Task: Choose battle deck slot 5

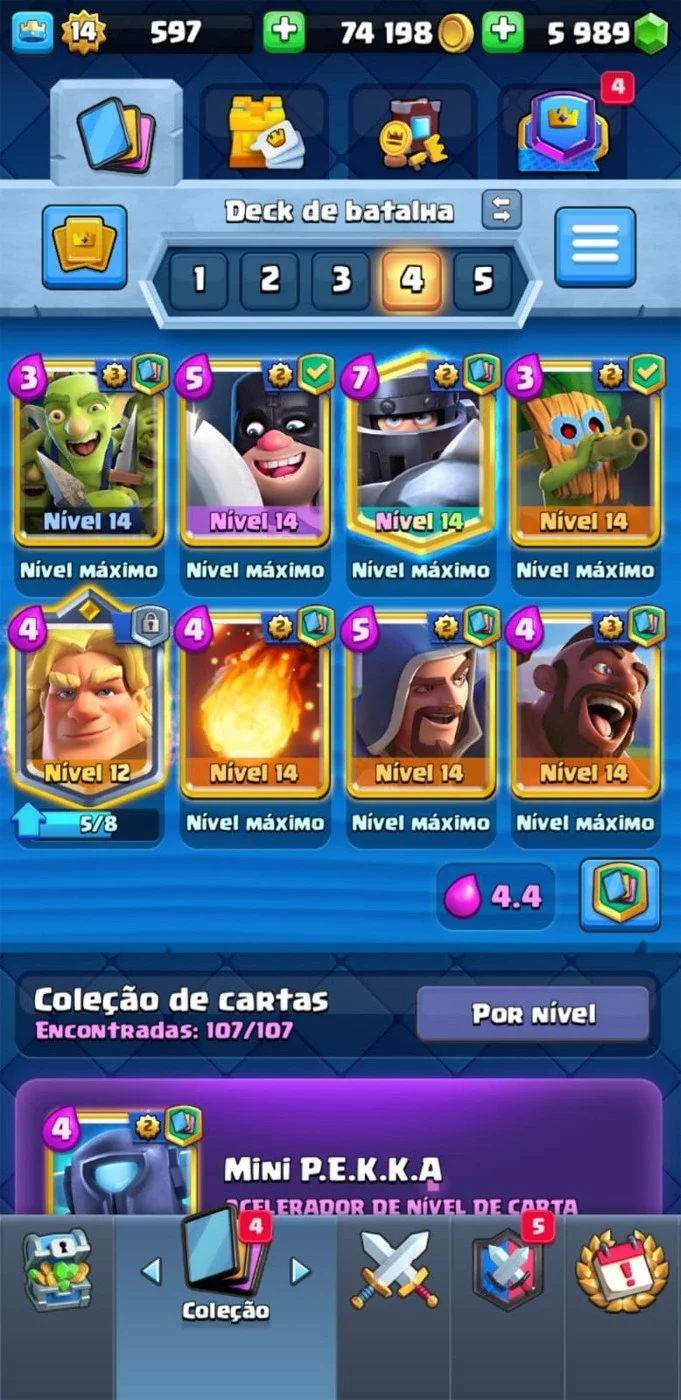Action: coord(483,279)
